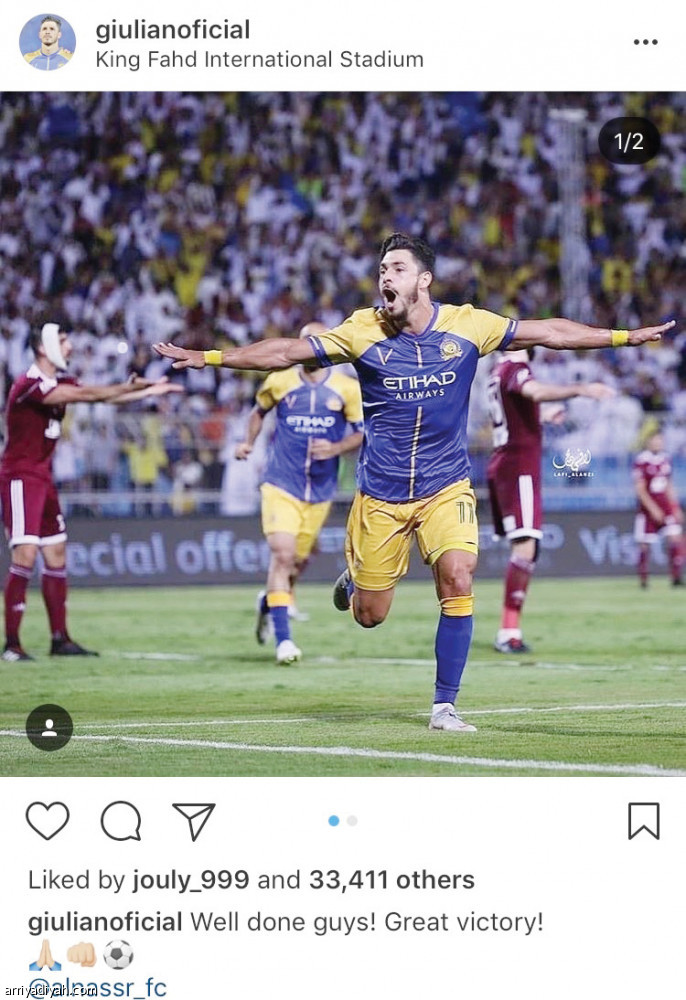Like this post with the heart
Viewport: 686px width, 1000px height.
click(47, 821)
